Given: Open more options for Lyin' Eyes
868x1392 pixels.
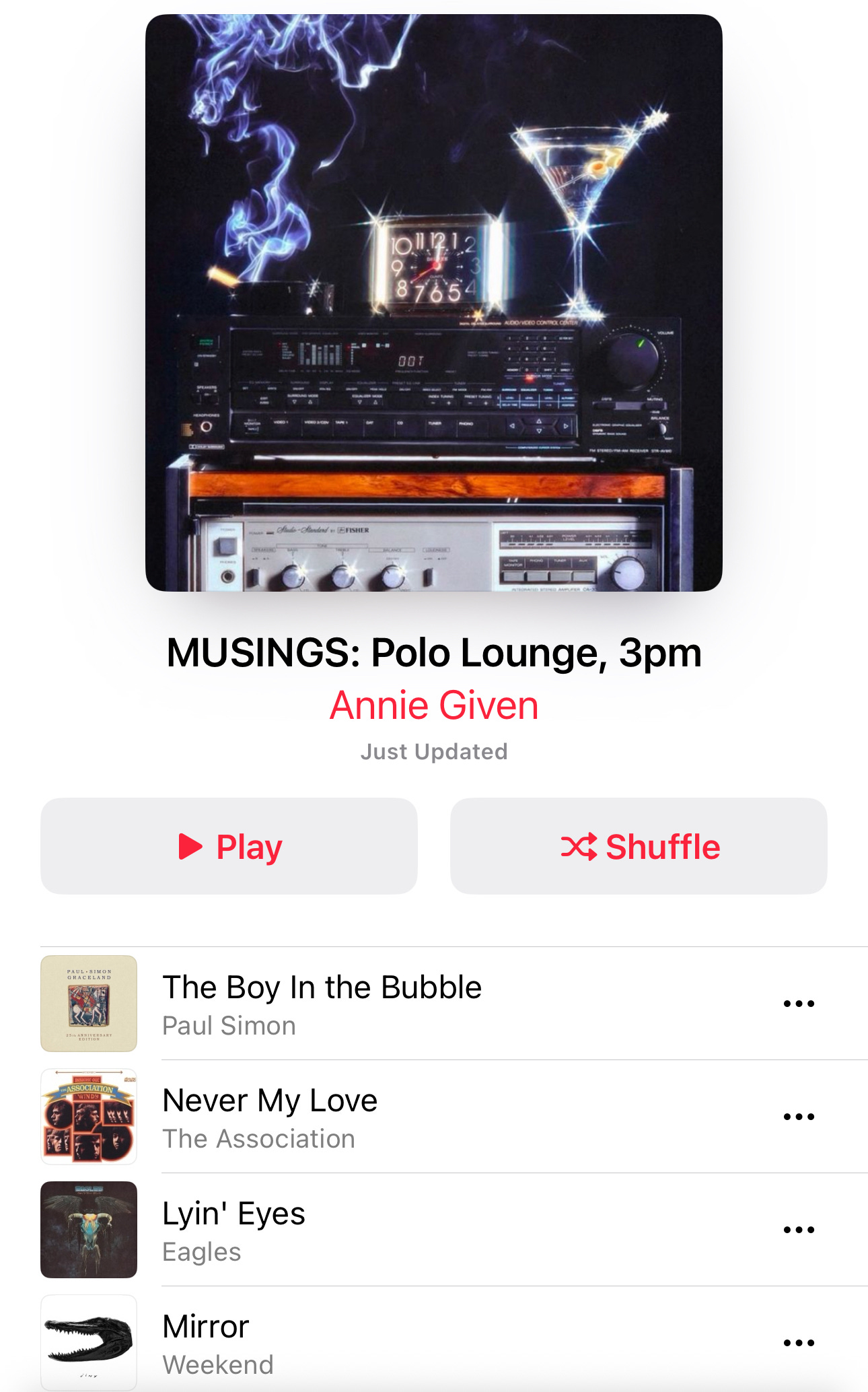Looking at the screenshot, I should pyautogui.click(x=799, y=1230).
